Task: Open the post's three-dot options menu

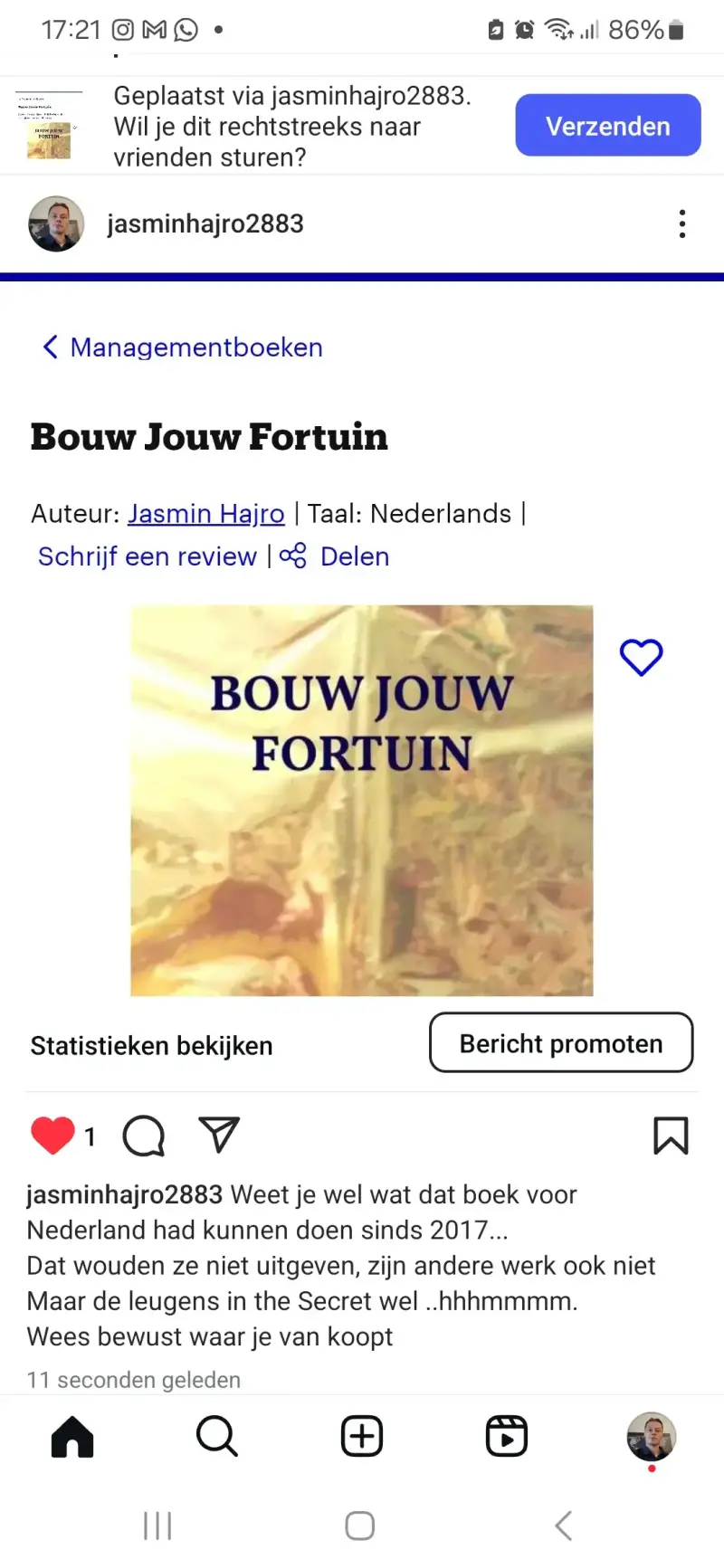Action: [681, 224]
